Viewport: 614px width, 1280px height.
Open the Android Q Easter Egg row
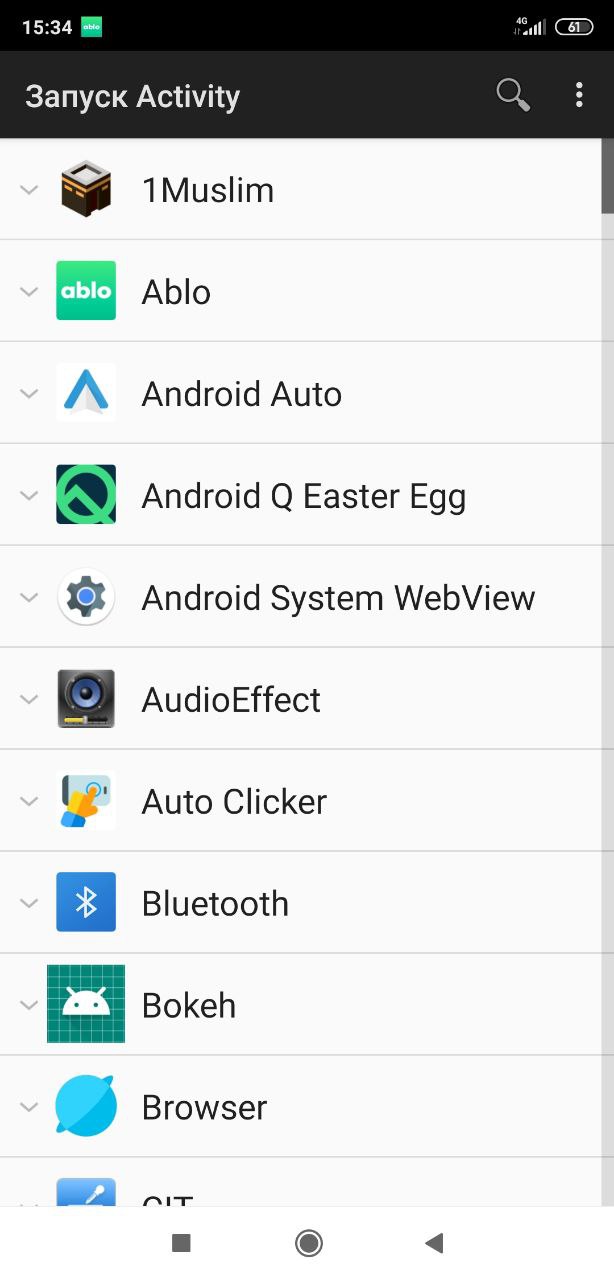coord(301,495)
